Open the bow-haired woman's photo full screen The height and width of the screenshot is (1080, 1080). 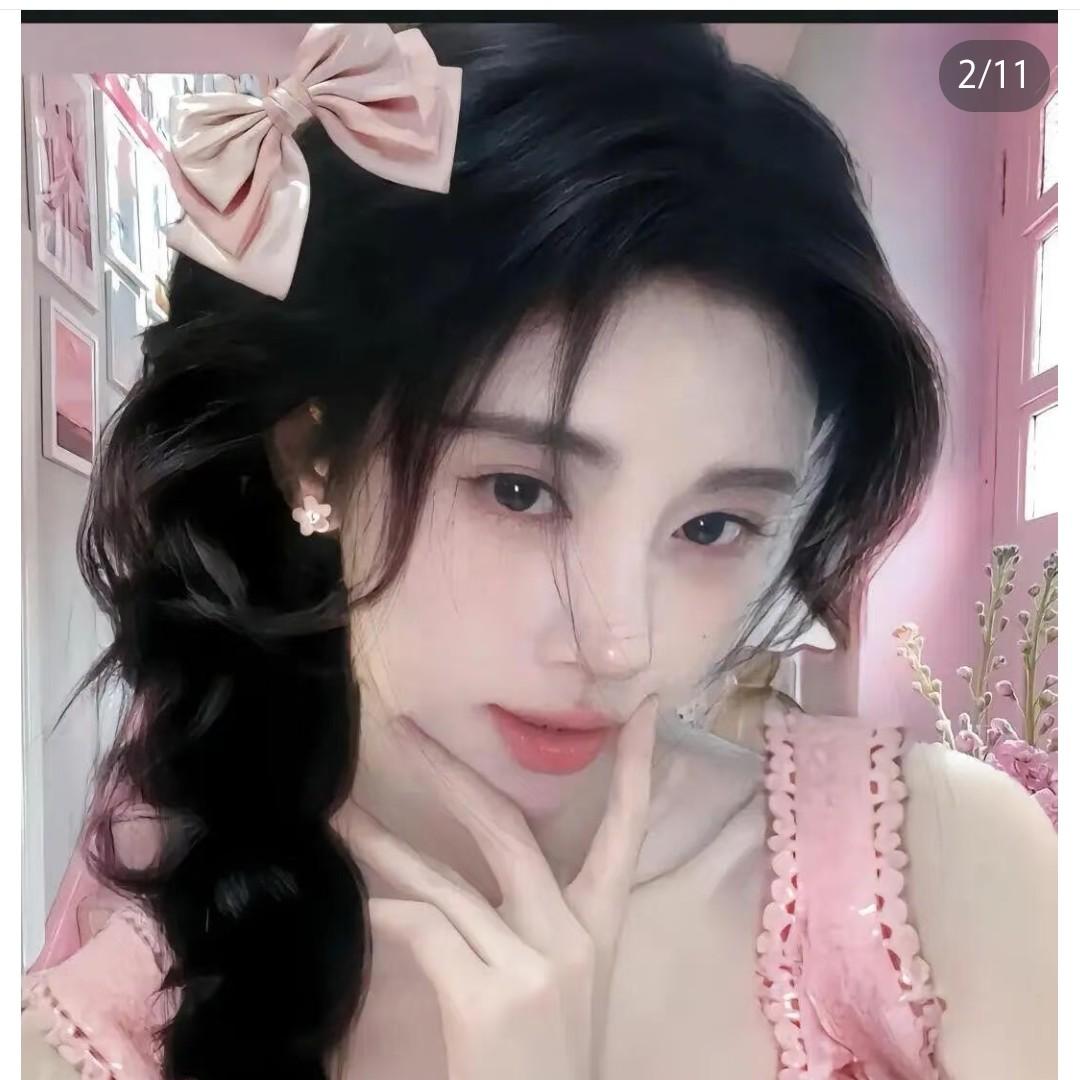tap(540, 550)
